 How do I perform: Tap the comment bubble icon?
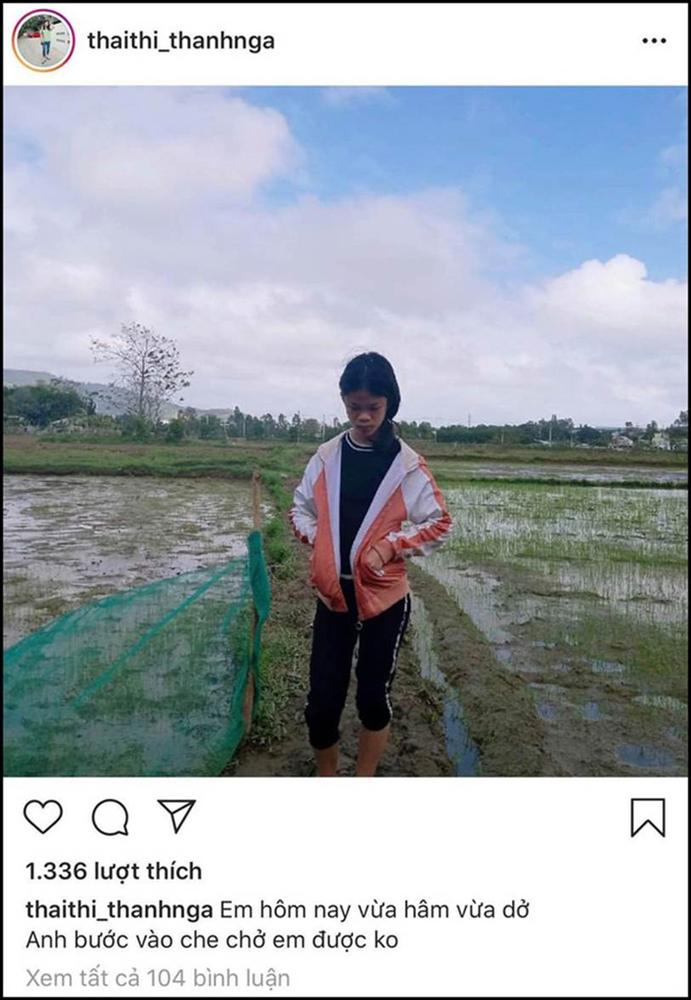[110, 817]
